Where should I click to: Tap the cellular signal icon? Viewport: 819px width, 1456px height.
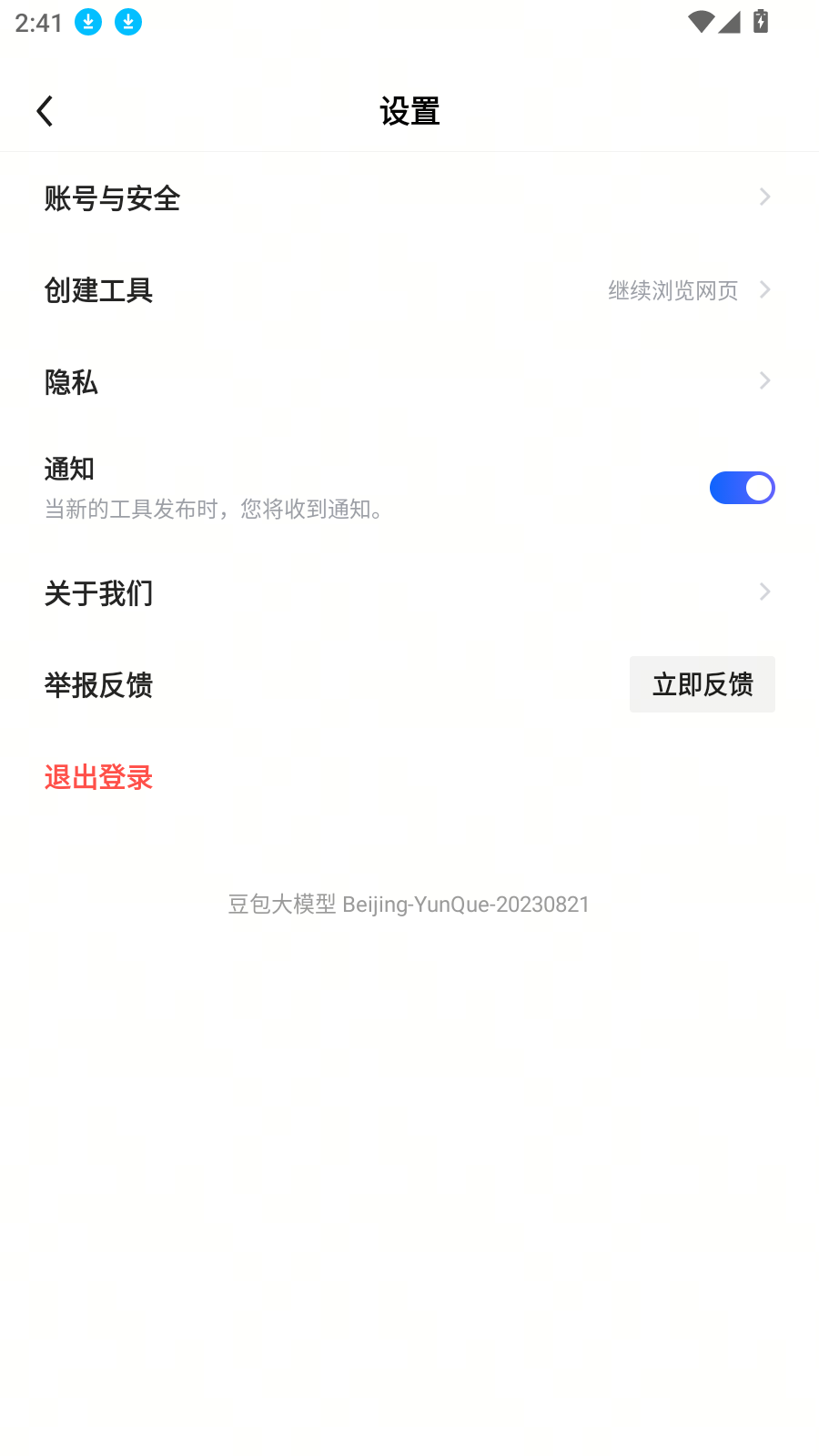[729, 22]
